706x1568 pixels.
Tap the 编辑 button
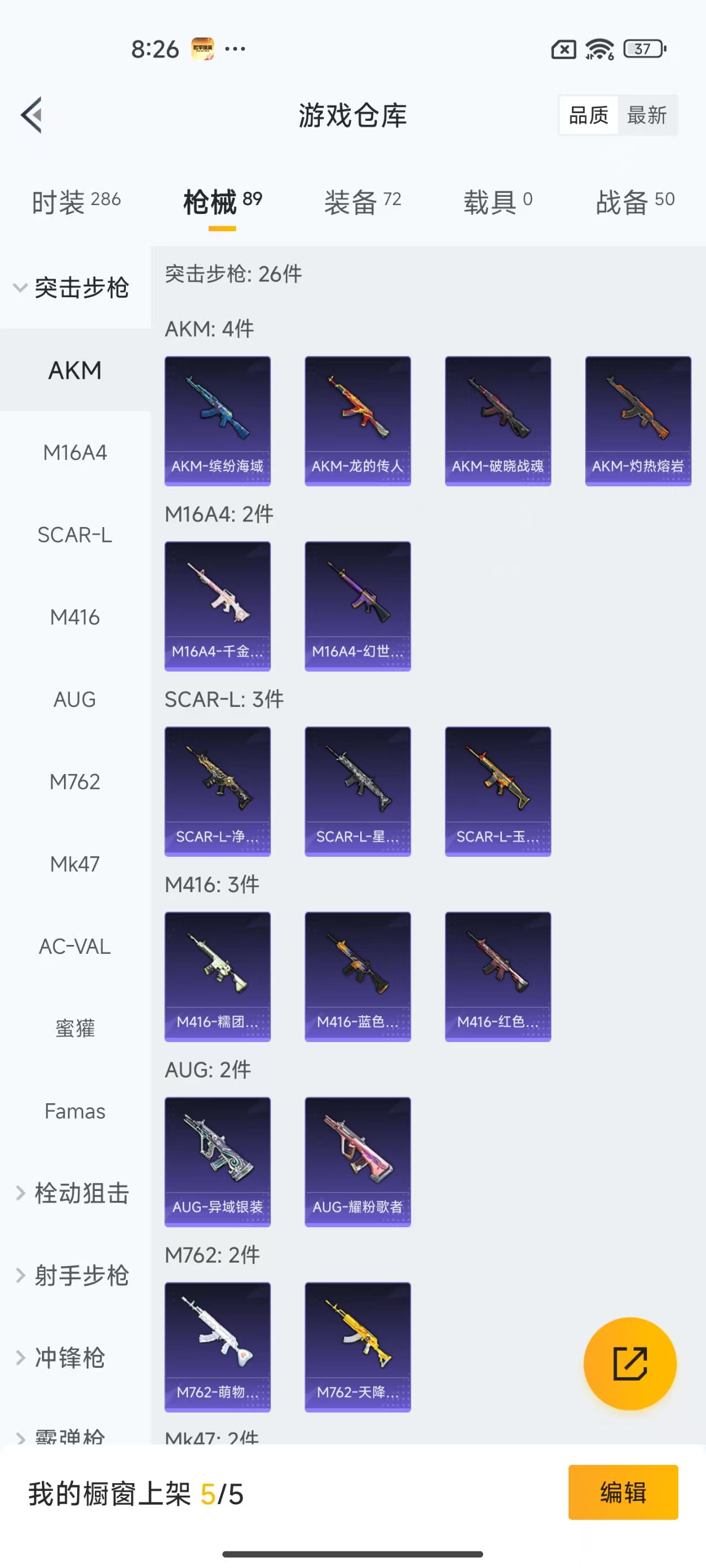623,1492
